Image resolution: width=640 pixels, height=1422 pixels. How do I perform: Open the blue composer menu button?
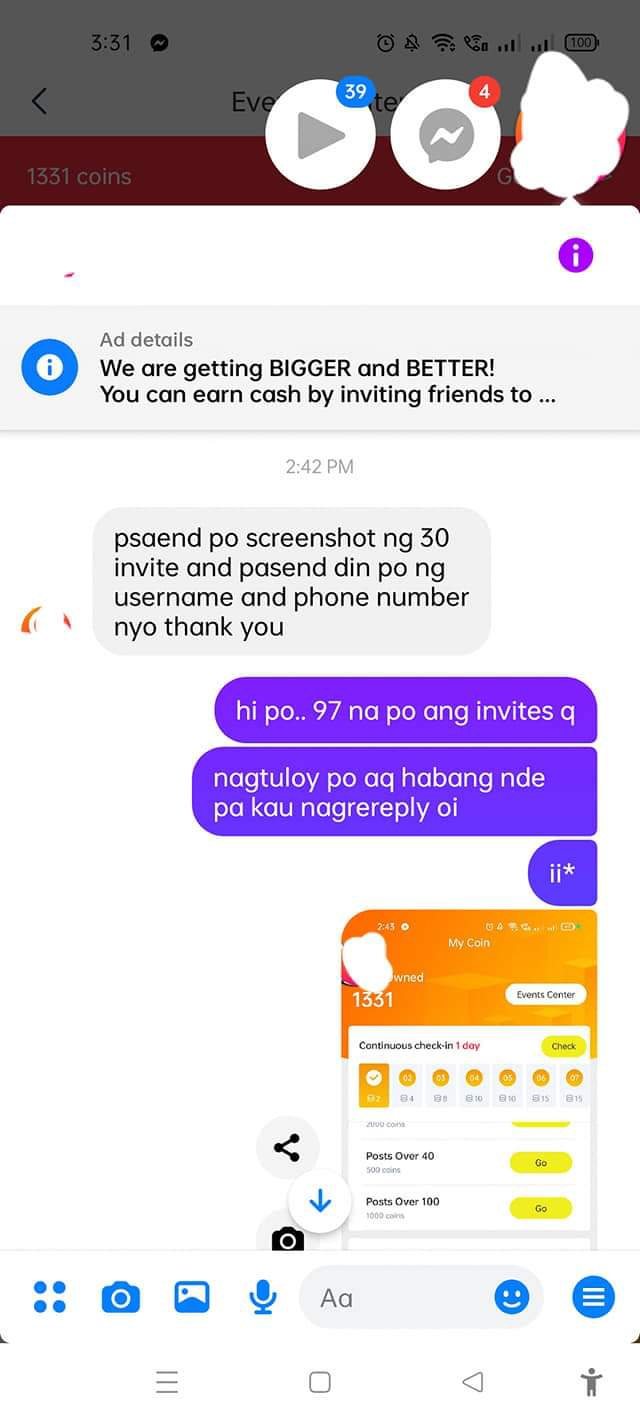click(x=592, y=1297)
